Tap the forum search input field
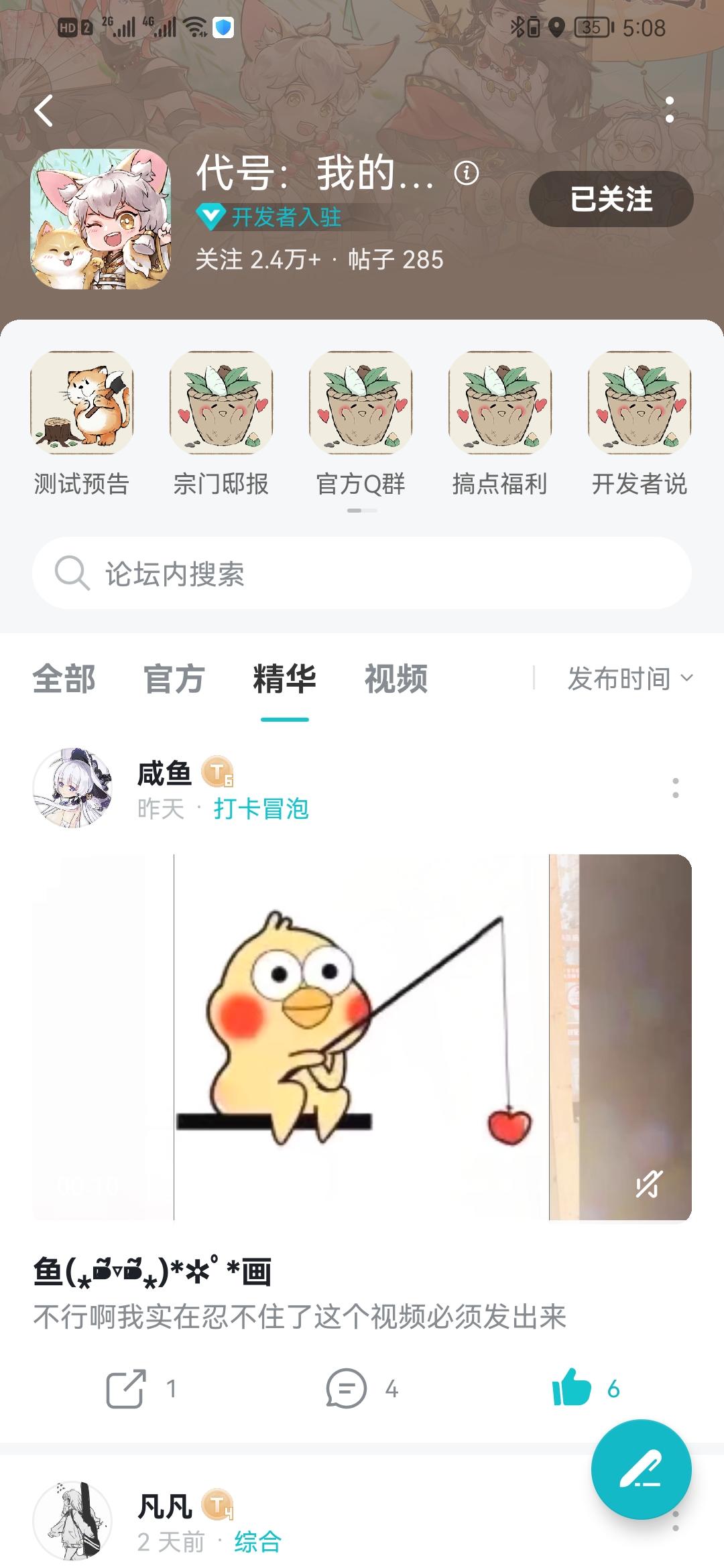This screenshot has height=1568, width=724. [362, 573]
